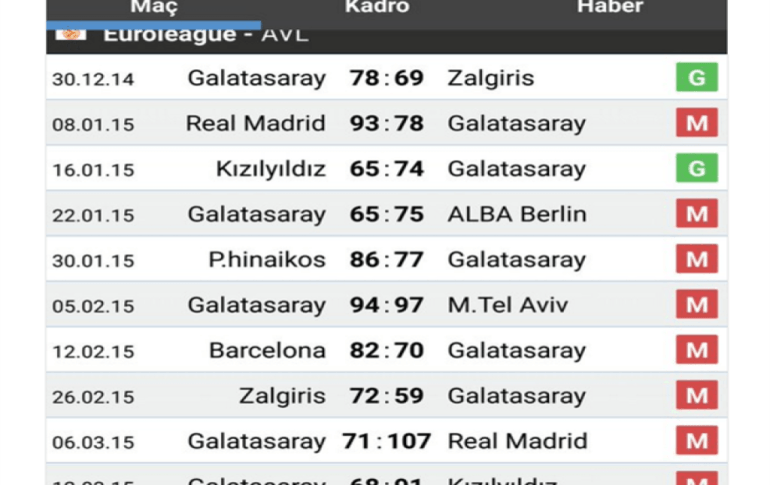770x485 pixels.
Task: Switch to the Kadro tab
Action: point(377,8)
